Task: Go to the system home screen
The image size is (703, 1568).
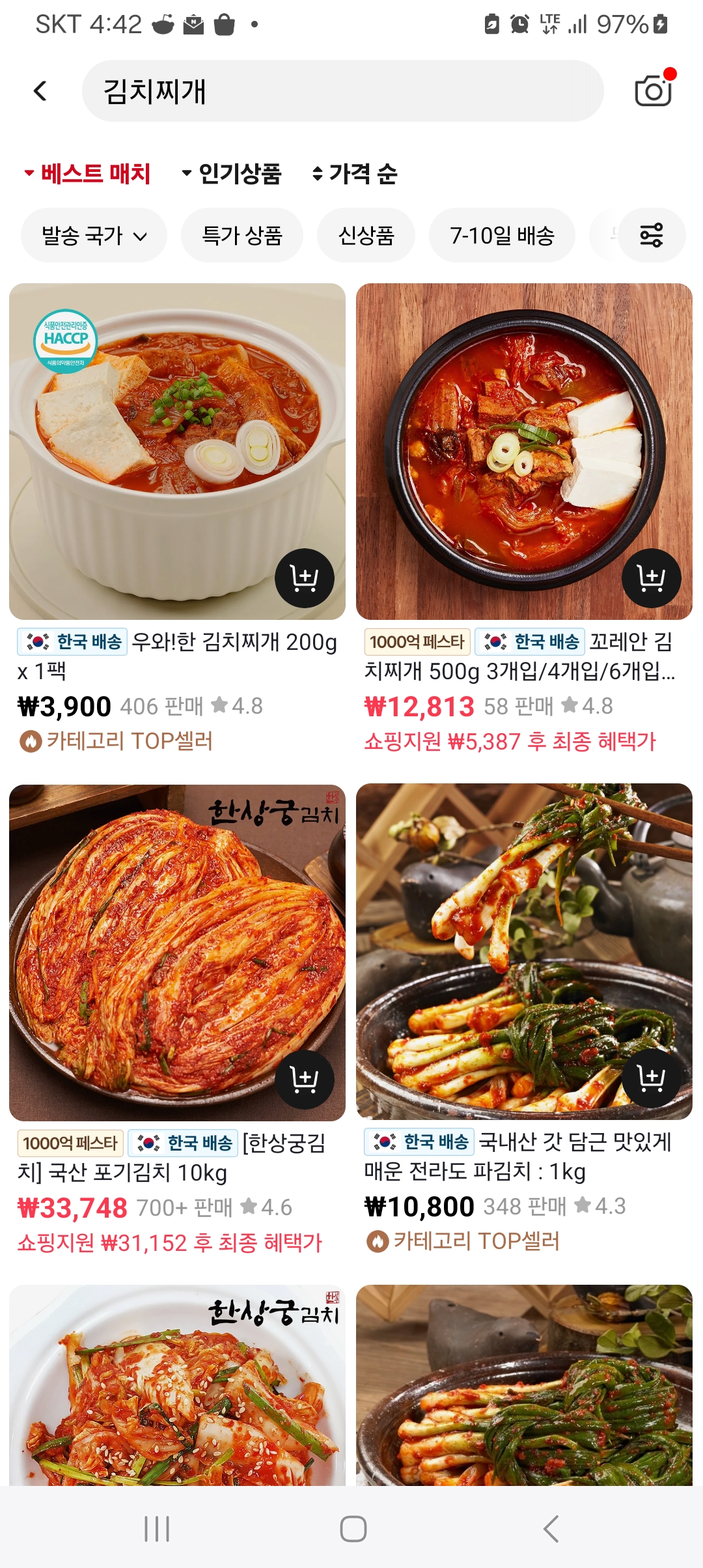Action: click(353, 1529)
